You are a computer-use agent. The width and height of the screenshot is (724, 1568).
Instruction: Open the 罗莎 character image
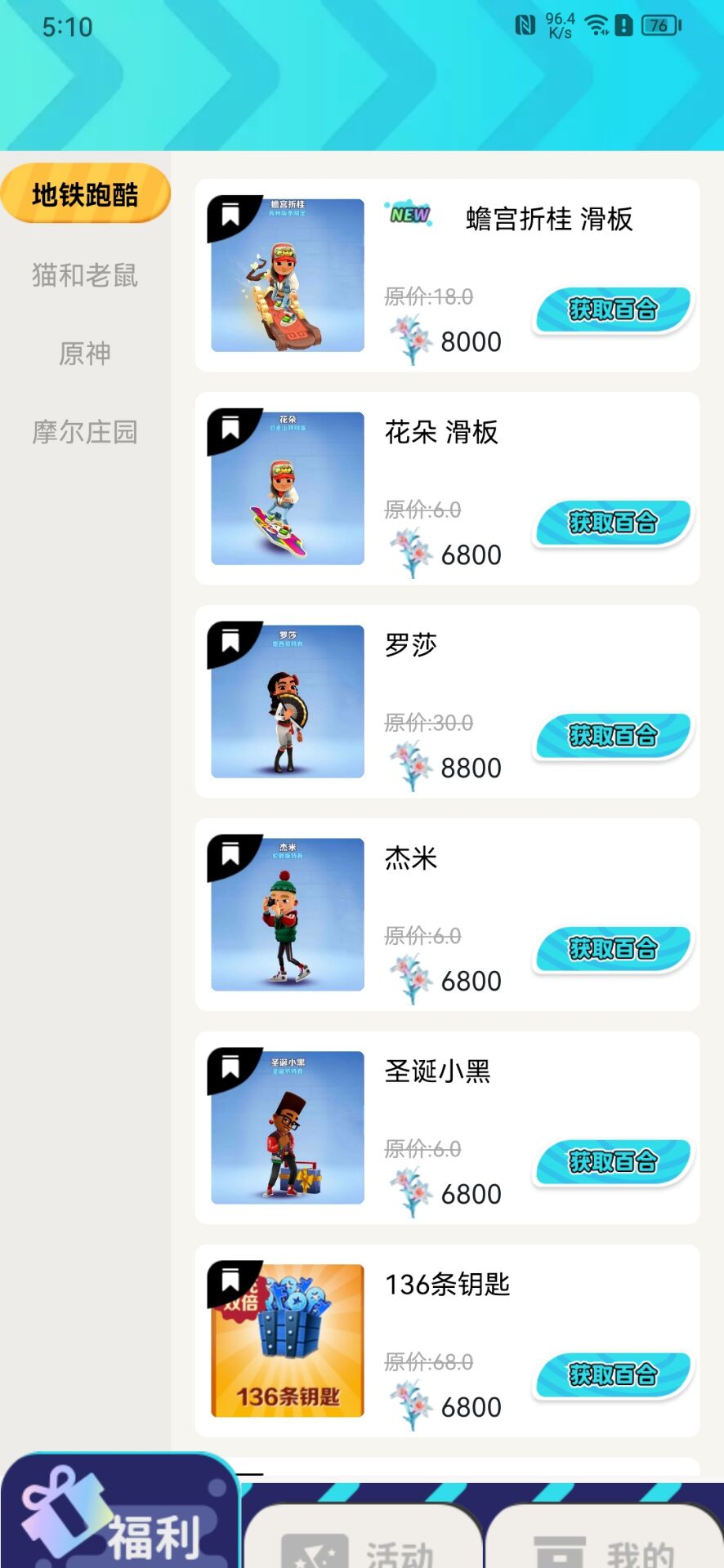click(288, 702)
